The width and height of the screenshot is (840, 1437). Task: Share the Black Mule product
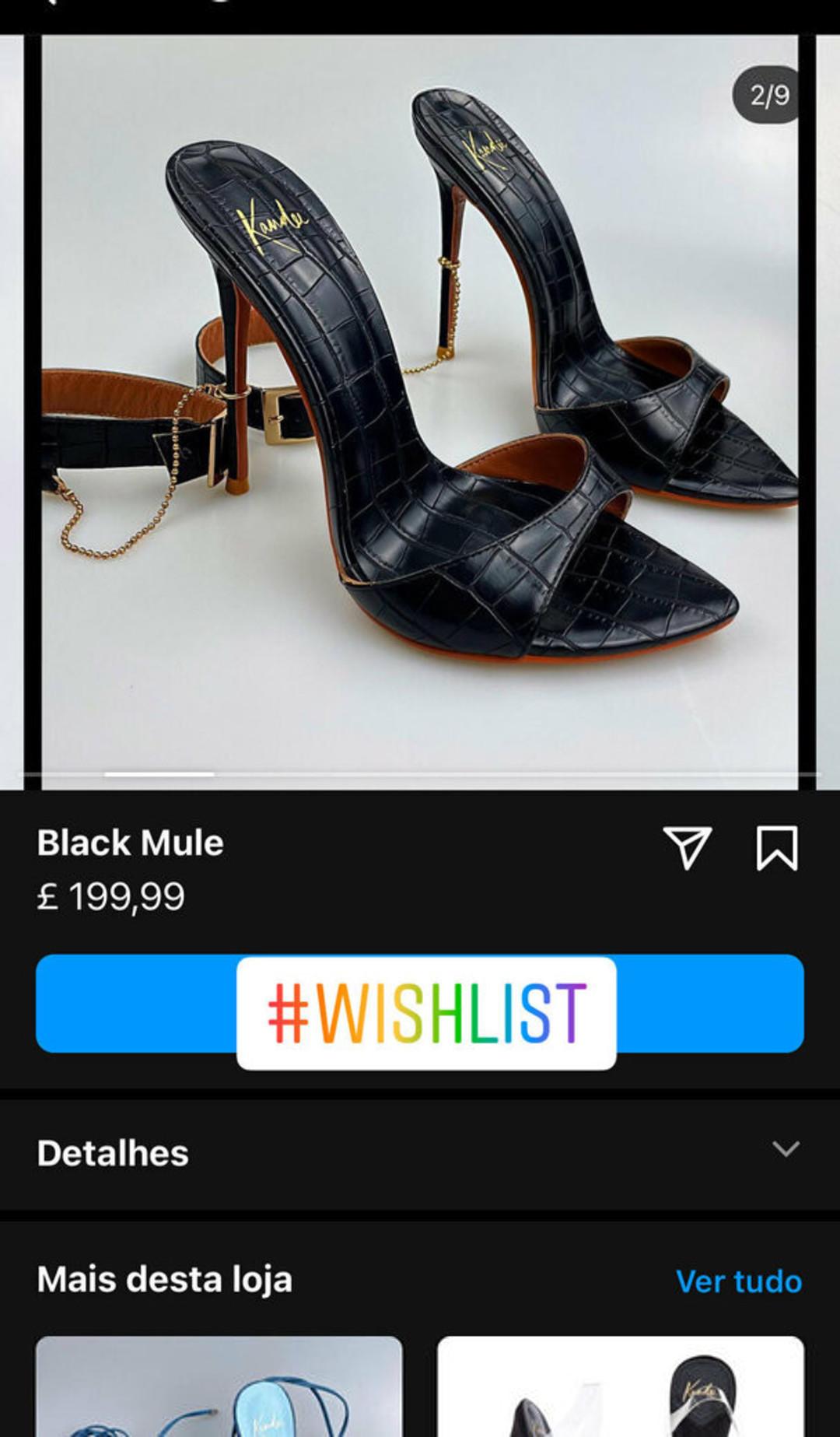(687, 847)
